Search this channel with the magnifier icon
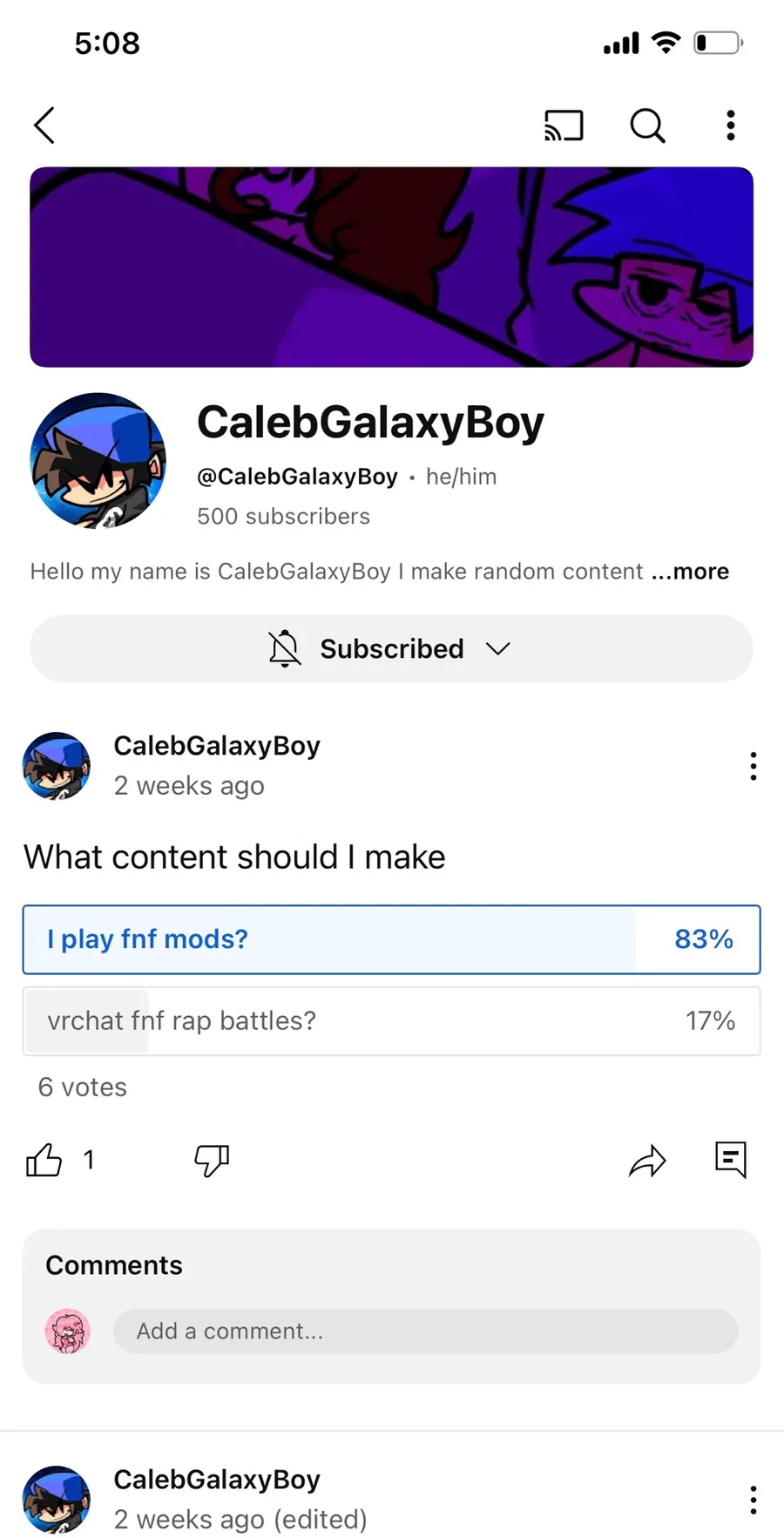The height and width of the screenshot is (1538, 784). pos(647,125)
